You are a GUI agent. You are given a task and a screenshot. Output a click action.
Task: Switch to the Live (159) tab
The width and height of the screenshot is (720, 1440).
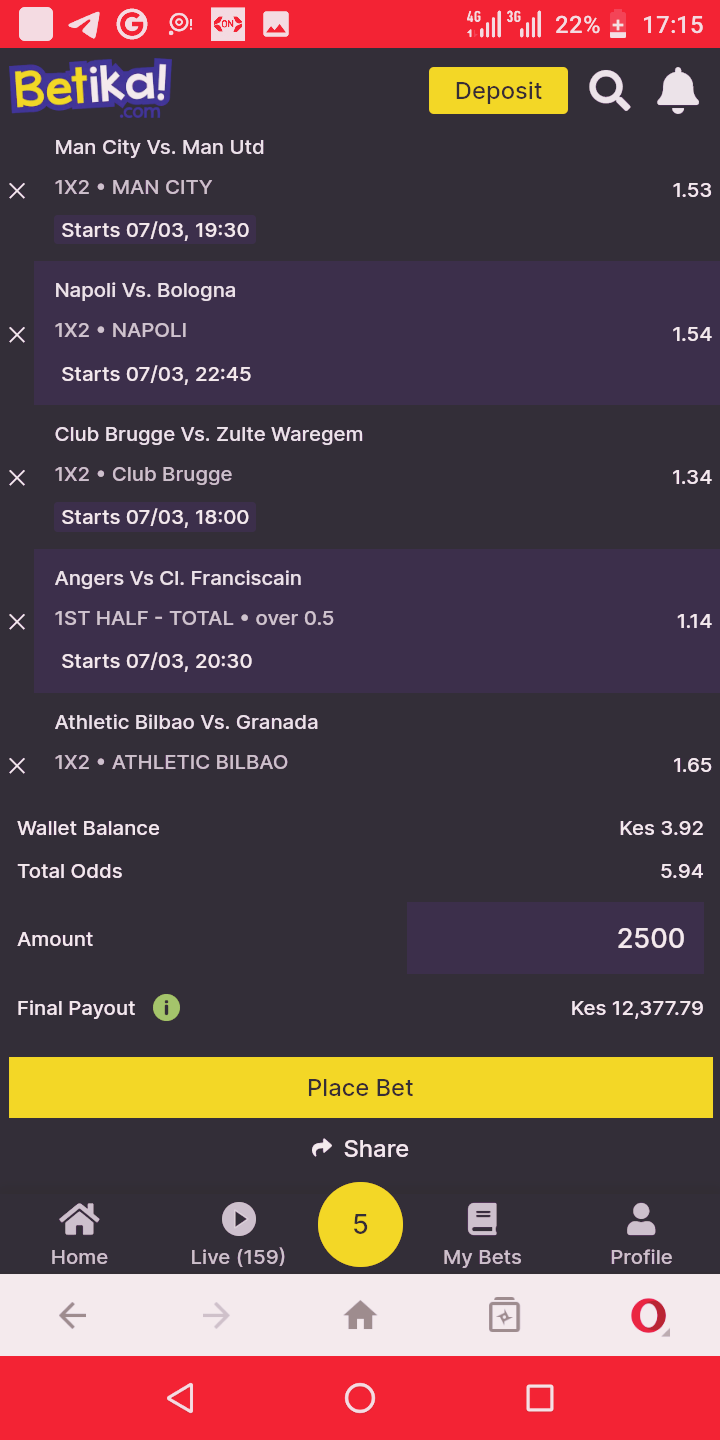[238, 1235]
